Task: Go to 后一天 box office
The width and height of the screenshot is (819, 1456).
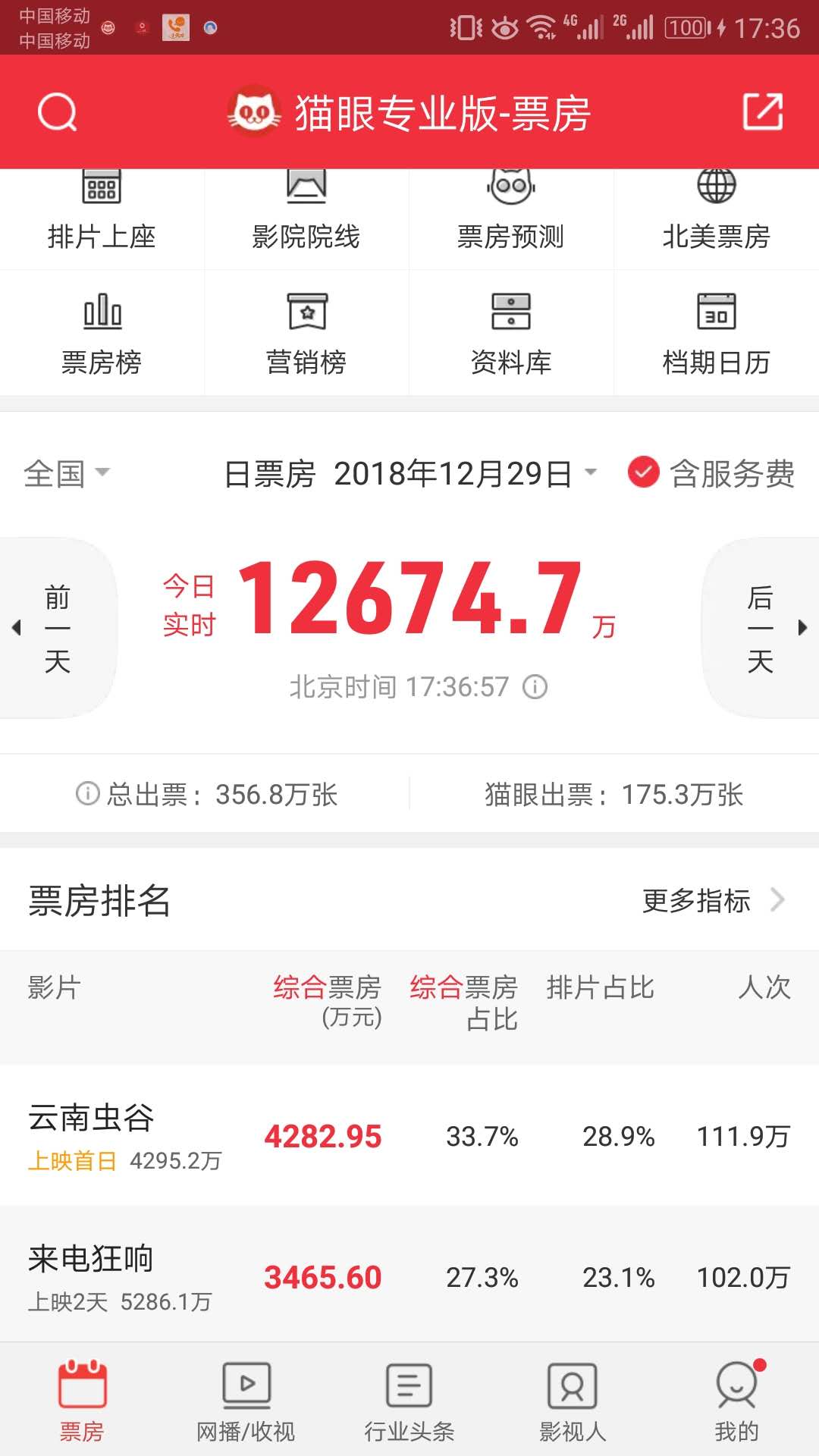Action: tap(761, 628)
